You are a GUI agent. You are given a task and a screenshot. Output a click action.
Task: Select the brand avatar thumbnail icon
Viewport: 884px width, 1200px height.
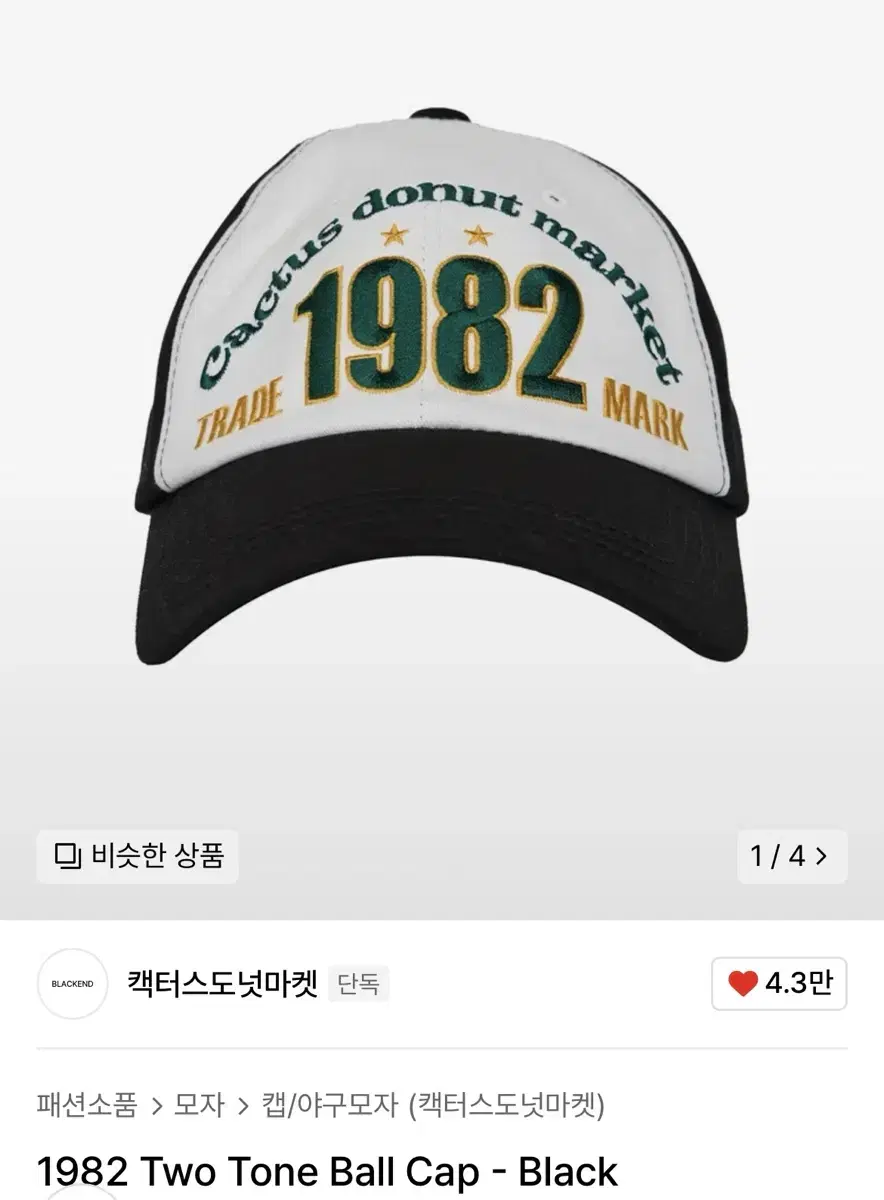(71, 984)
